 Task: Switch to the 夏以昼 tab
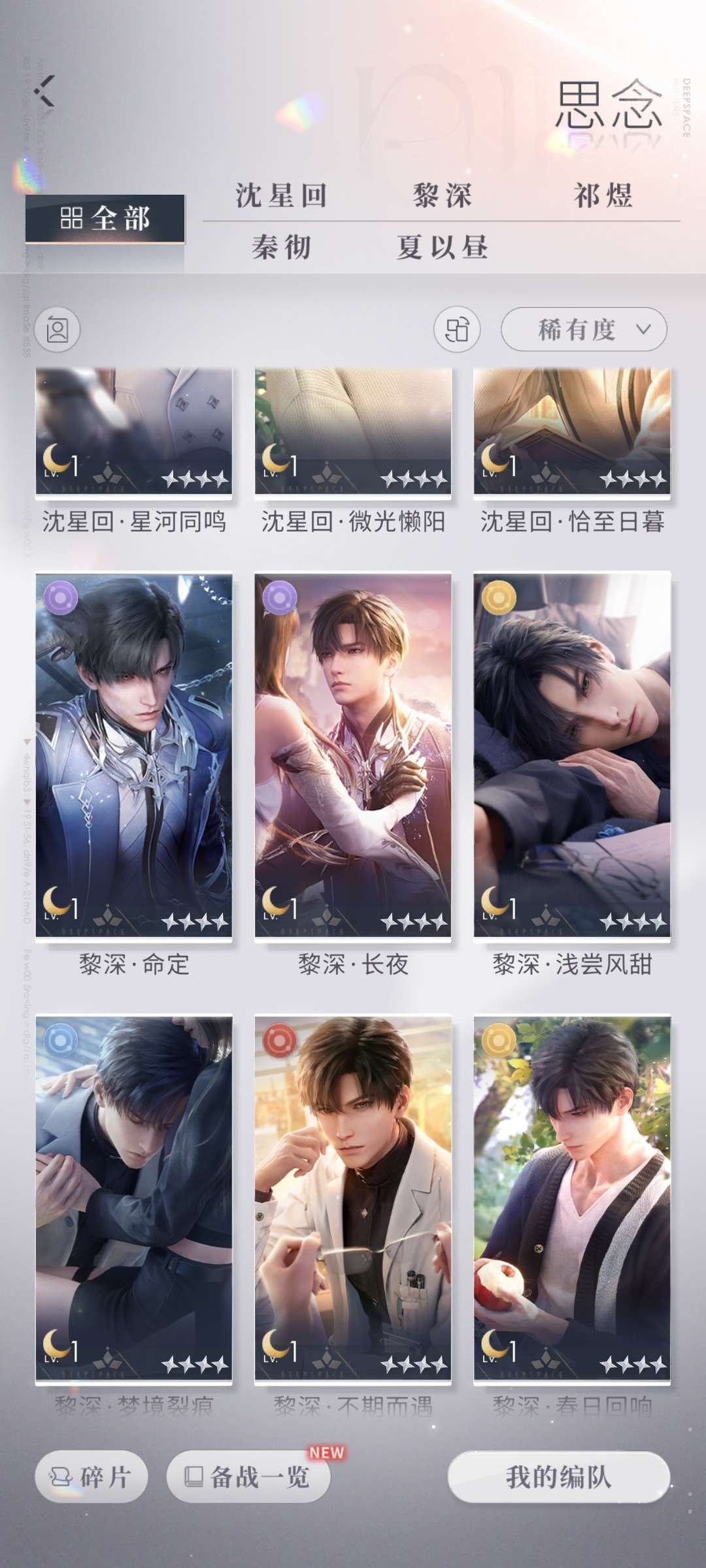[x=442, y=248]
